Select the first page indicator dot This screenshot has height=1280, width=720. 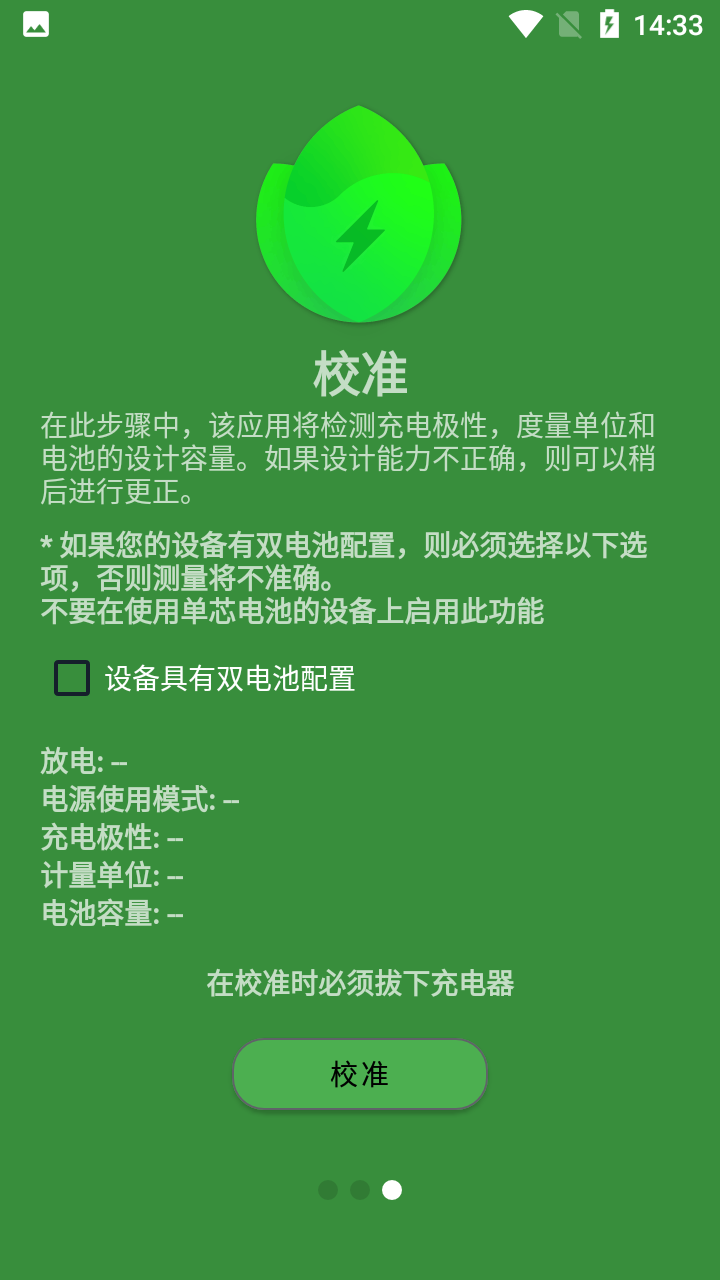328,1190
